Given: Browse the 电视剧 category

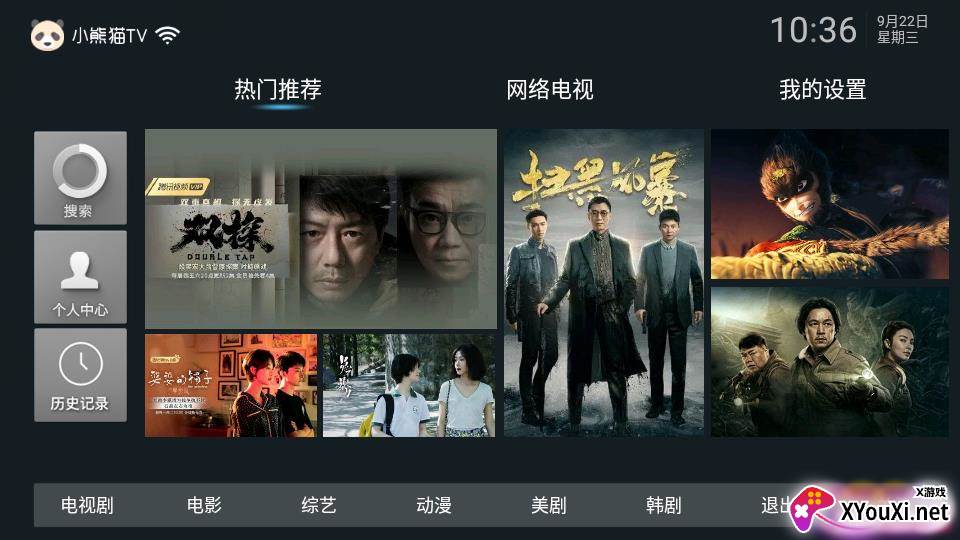Looking at the screenshot, I should tap(88, 505).
